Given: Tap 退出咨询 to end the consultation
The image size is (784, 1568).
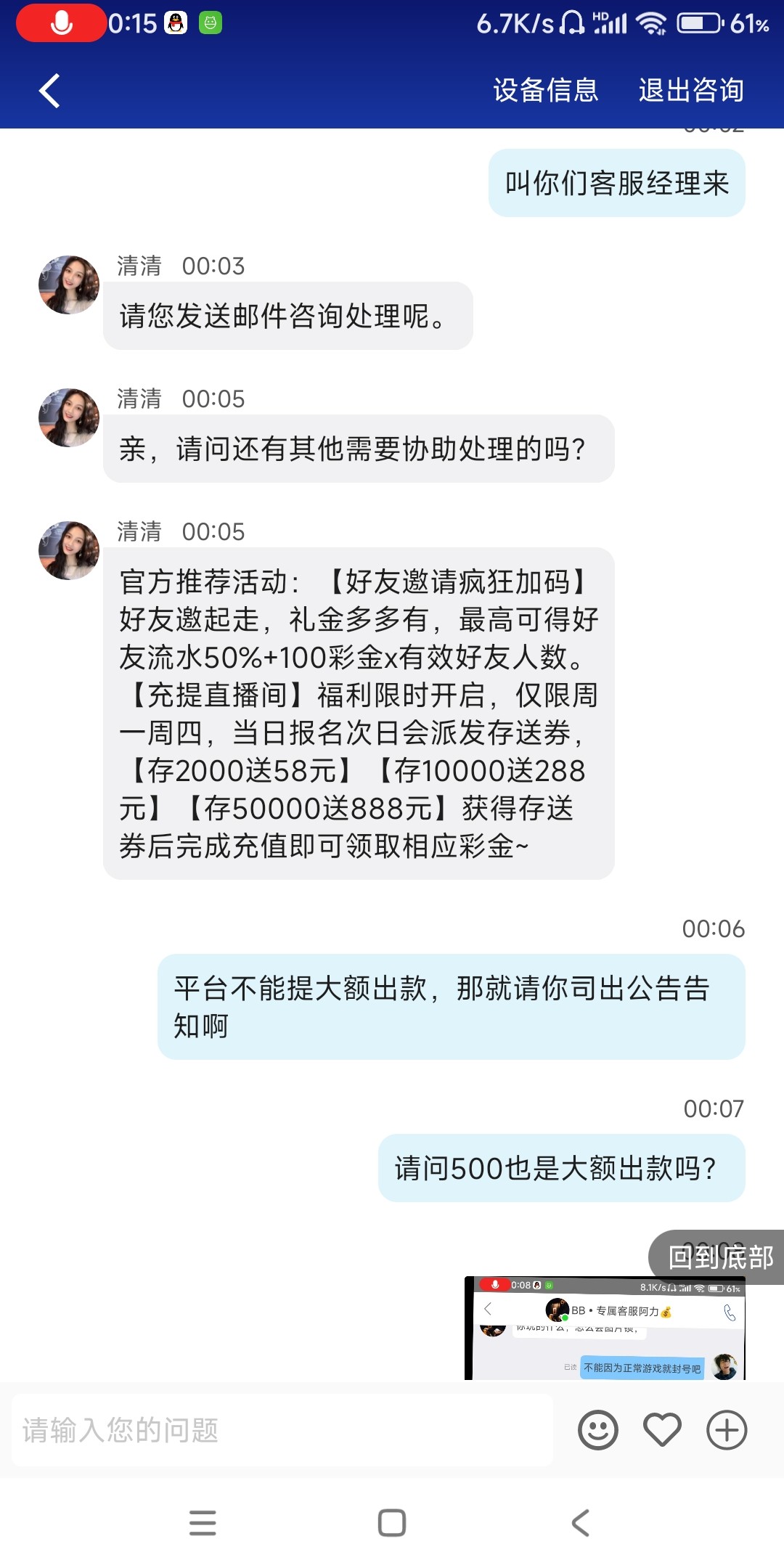Looking at the screenshot, I should click(x=691, y=91).
